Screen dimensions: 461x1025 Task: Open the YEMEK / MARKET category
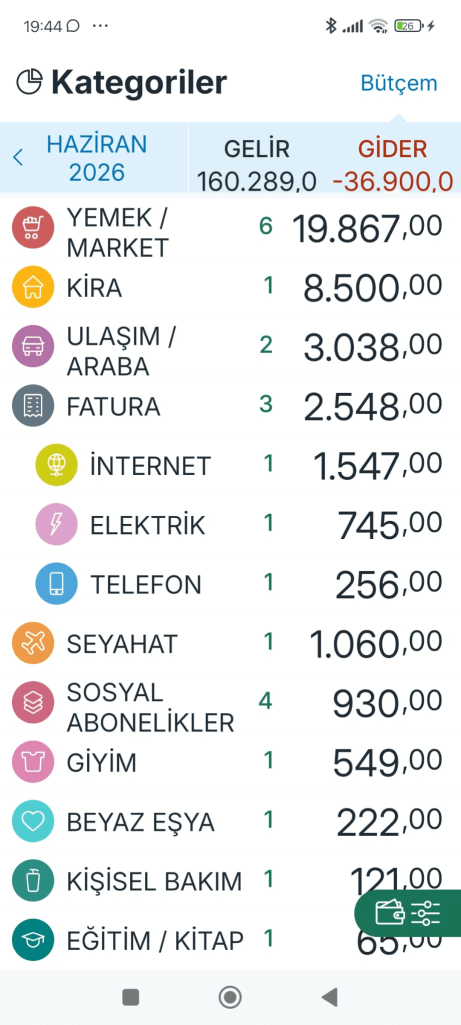click(230, 227)
